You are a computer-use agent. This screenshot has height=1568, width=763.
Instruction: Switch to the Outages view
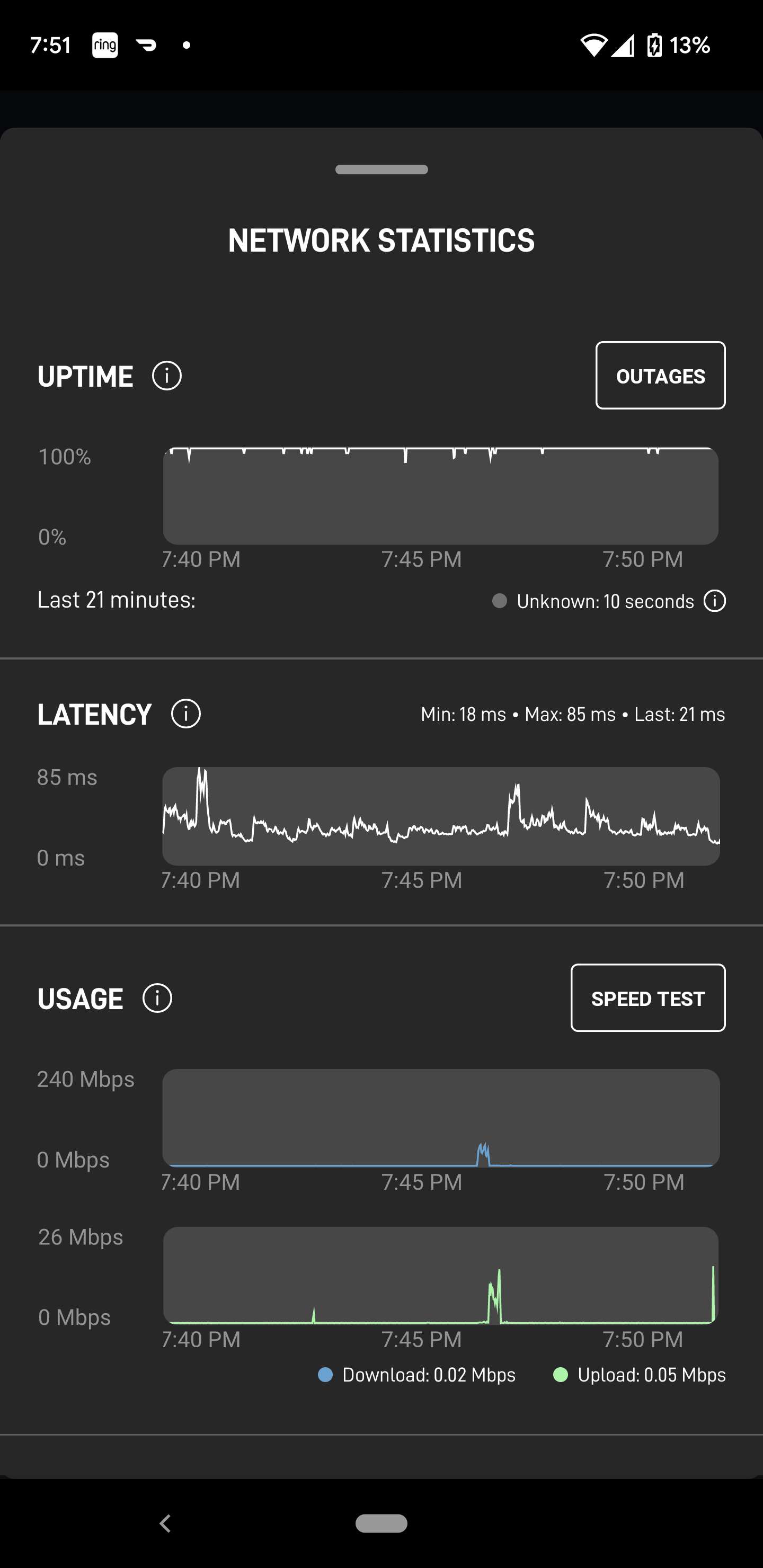pos(661,376)
